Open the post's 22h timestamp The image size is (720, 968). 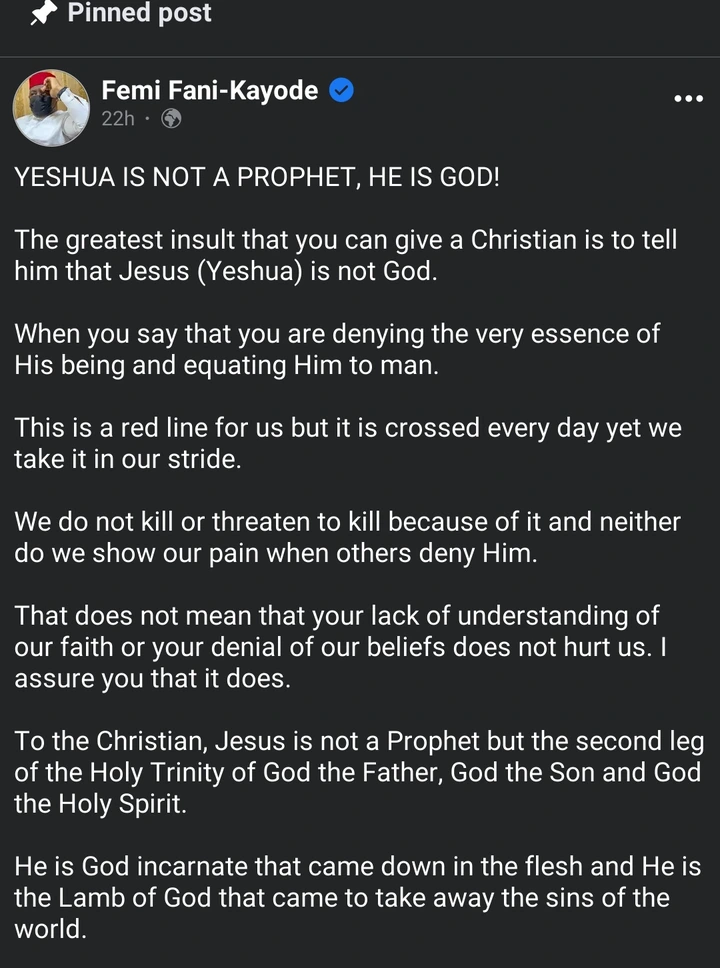pyautogui.click(x=118, y=120)
